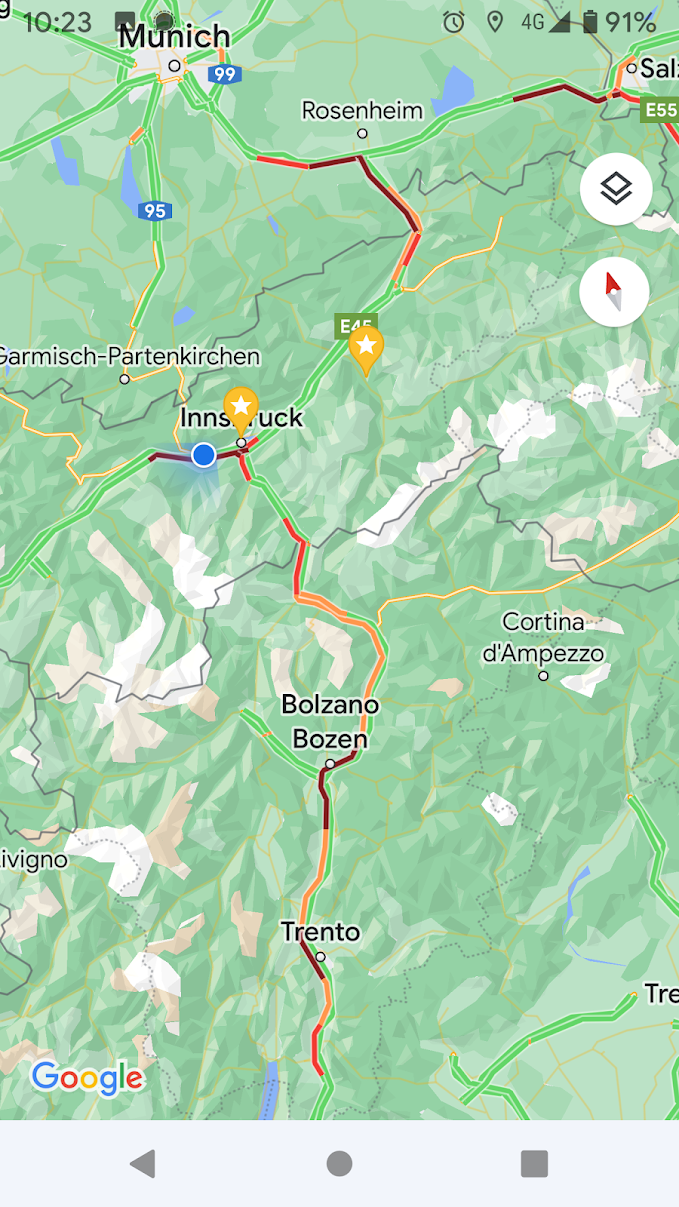This screenshot has width=679, height=1207.
Task: Select Cortina d'Ampezzo on the map
Action: click(543, 638)
